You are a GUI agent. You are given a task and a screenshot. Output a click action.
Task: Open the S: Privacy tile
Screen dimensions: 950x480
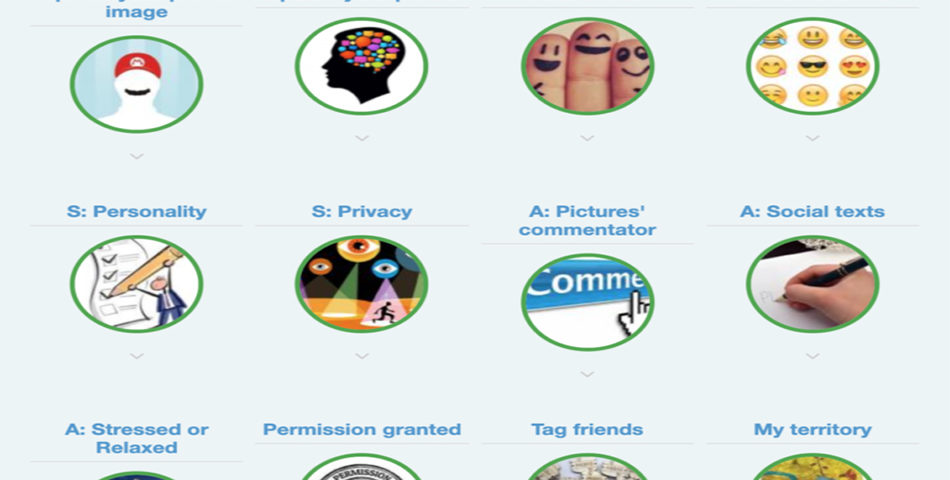362,285
